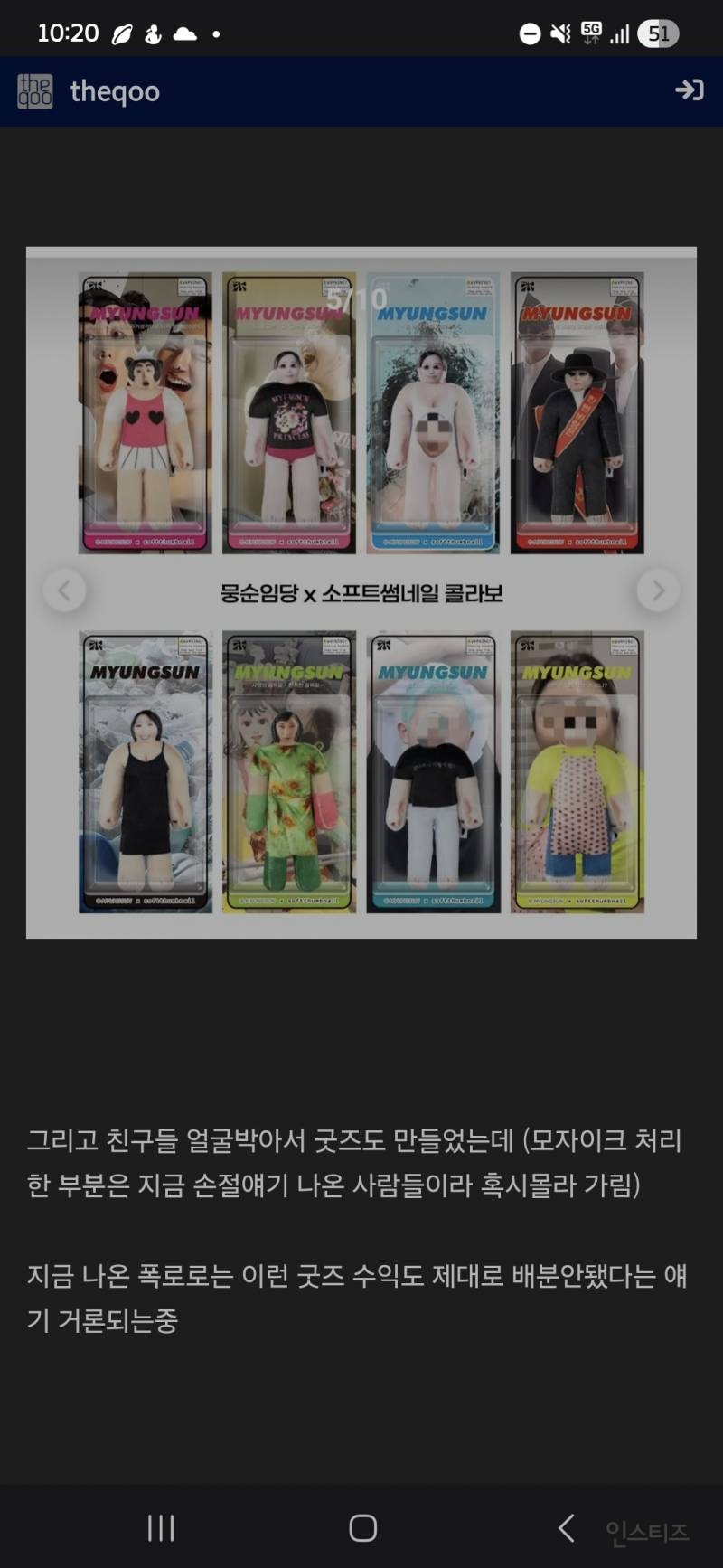Tap the sign-in arrow icon
The height and width of the screenshot is (1568, 723).
click(x=690, y=91)
